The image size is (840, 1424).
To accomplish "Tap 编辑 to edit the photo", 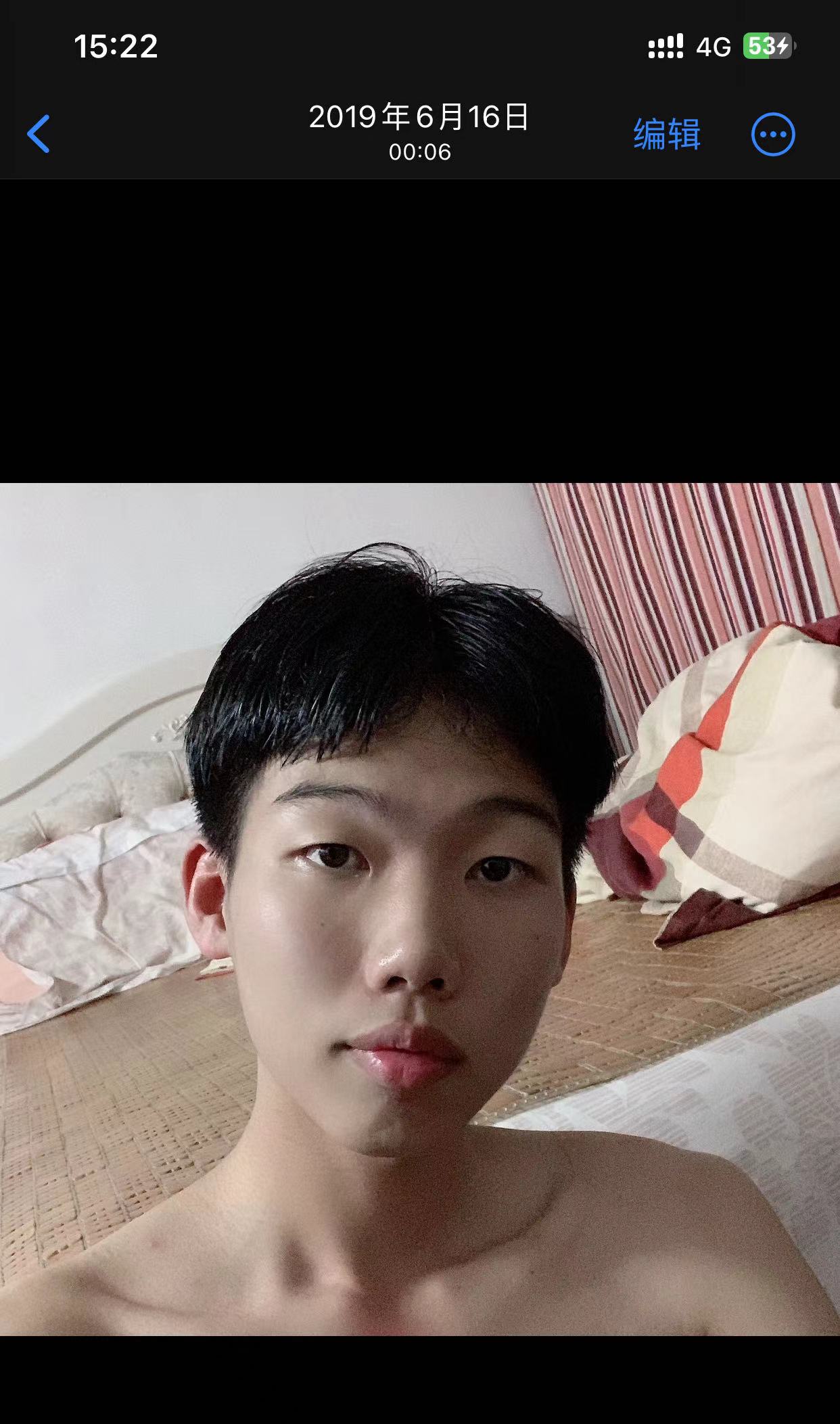I will 667,134.
